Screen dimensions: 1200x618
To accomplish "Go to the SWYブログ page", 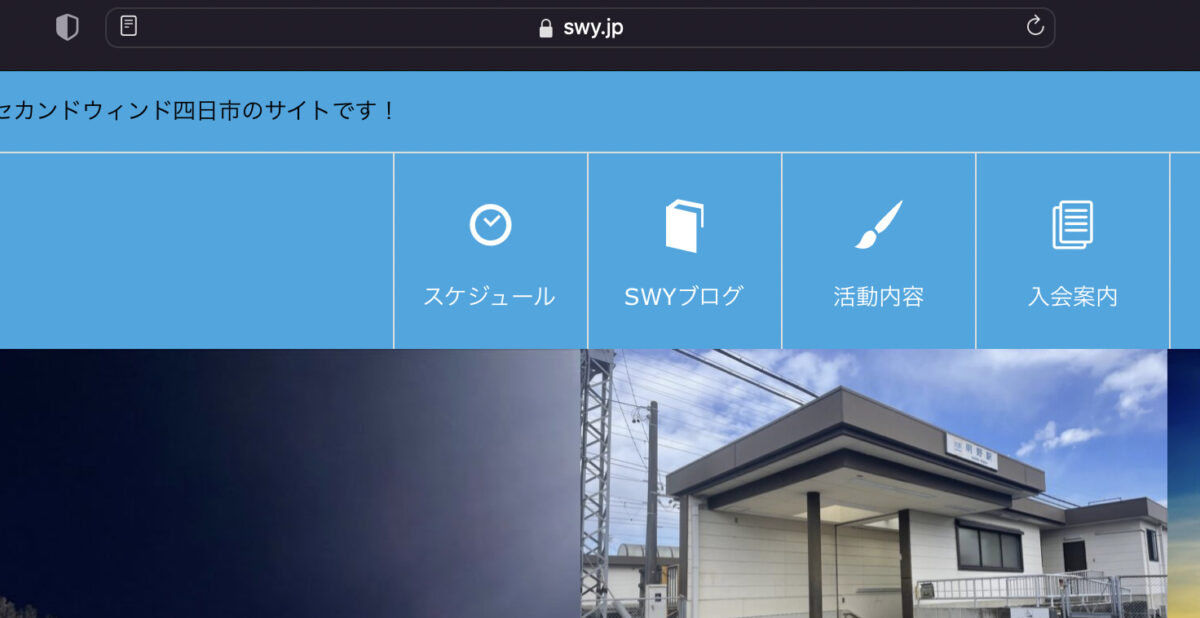I will click(684, 251).
